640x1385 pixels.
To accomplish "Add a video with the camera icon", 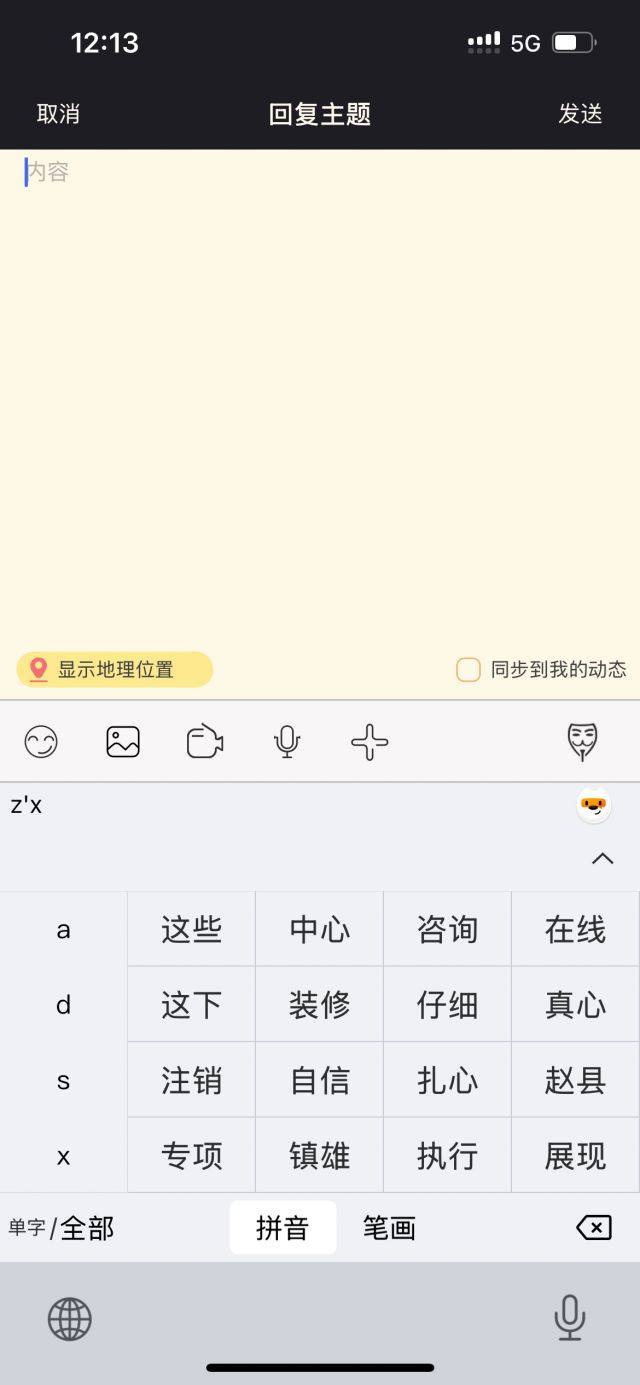I will (205, 742).
